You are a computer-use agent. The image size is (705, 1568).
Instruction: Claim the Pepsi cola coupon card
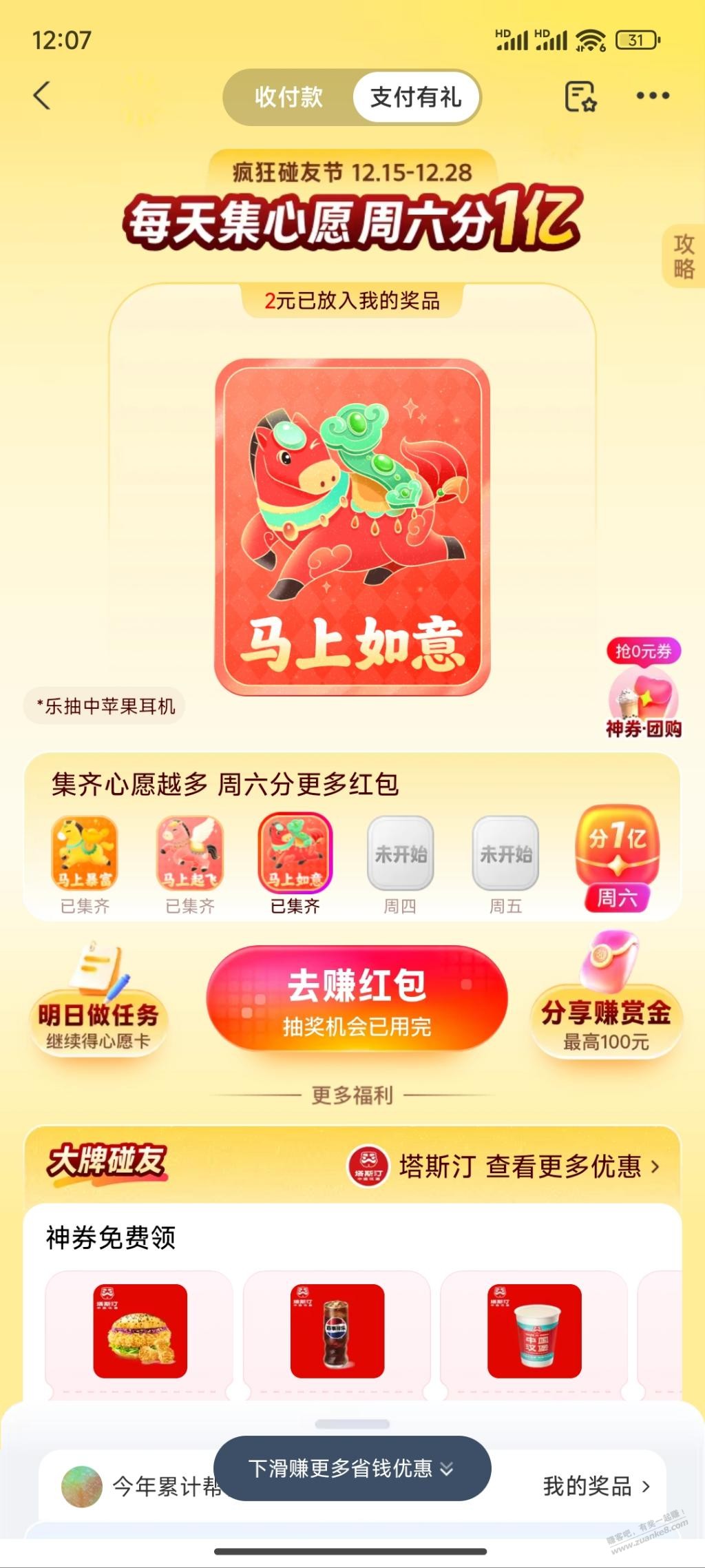pos(337,1331)
